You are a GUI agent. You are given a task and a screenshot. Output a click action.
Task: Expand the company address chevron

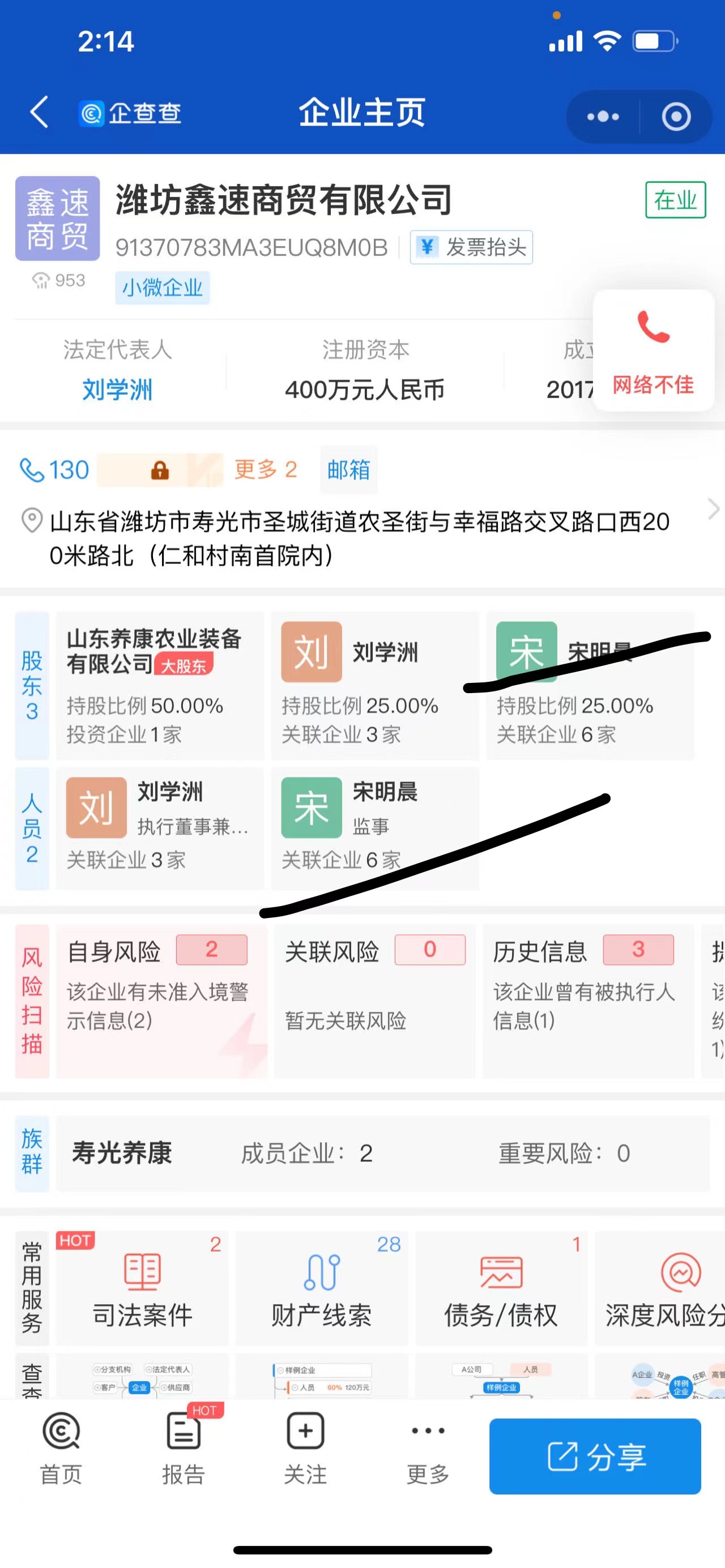point(713,509)
